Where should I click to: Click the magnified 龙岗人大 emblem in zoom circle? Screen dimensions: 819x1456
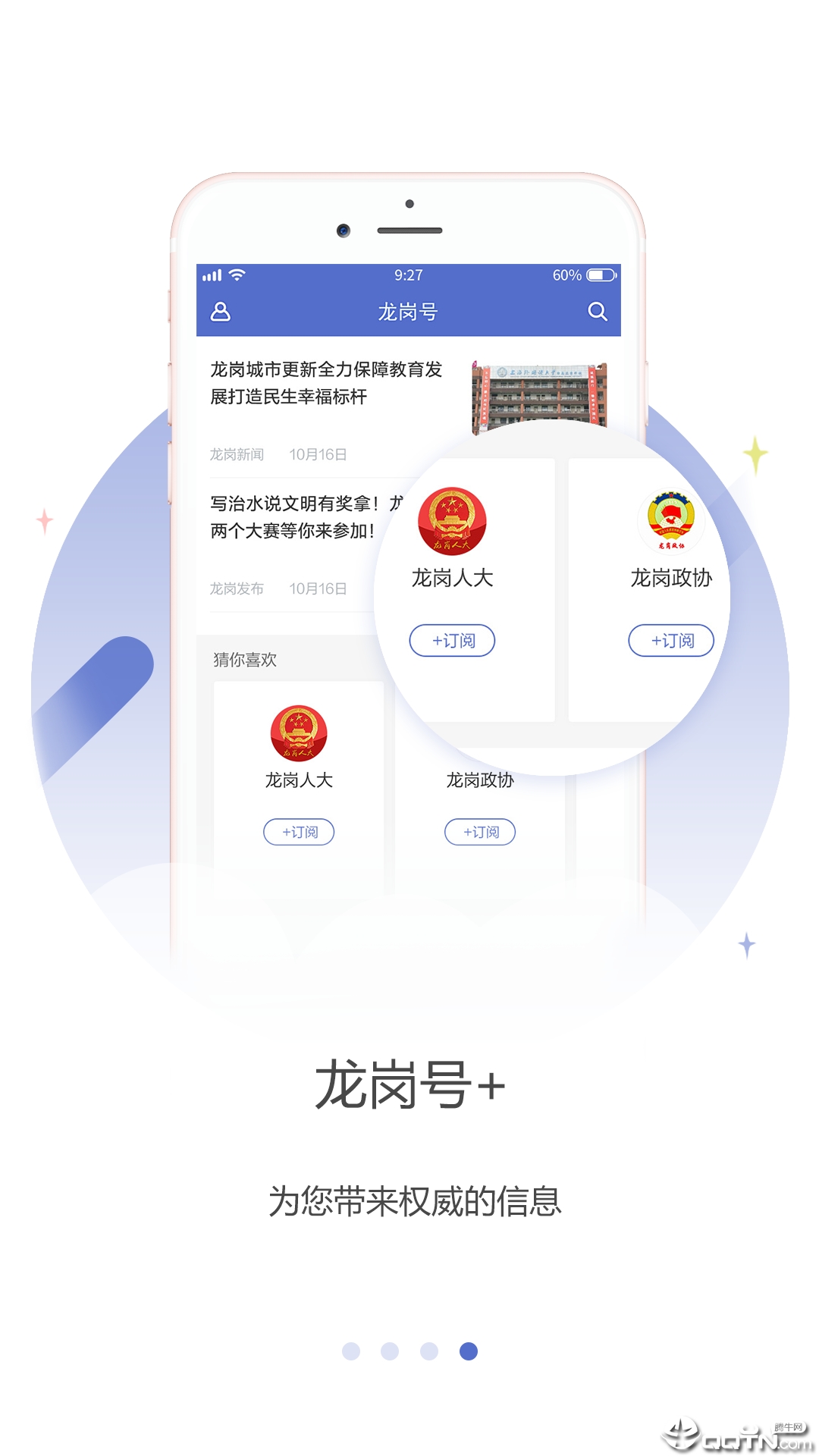click(x=453, y=522)
